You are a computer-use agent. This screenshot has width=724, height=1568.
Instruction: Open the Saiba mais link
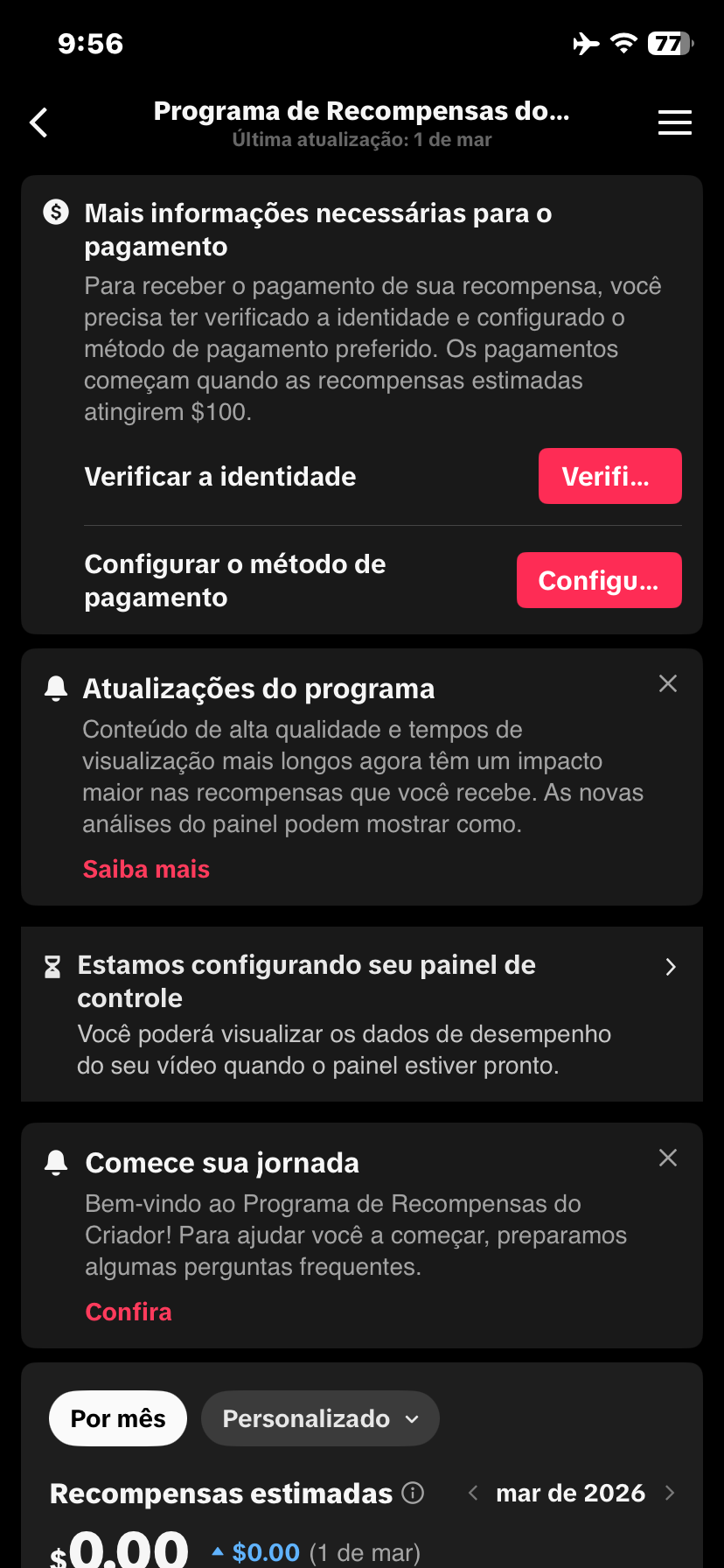coord(146,869)
